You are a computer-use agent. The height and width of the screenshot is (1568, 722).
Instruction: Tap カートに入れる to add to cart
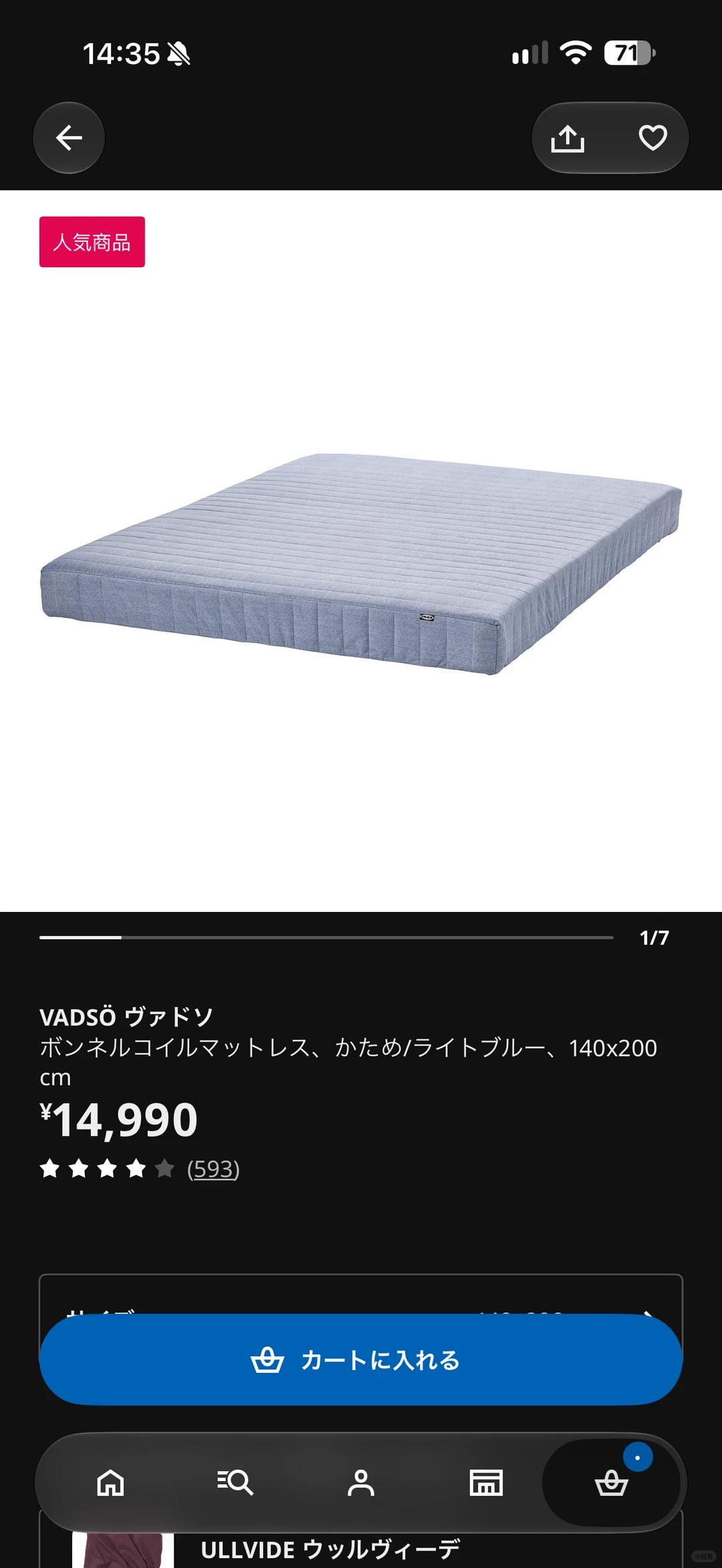[x=361, y=1360]
